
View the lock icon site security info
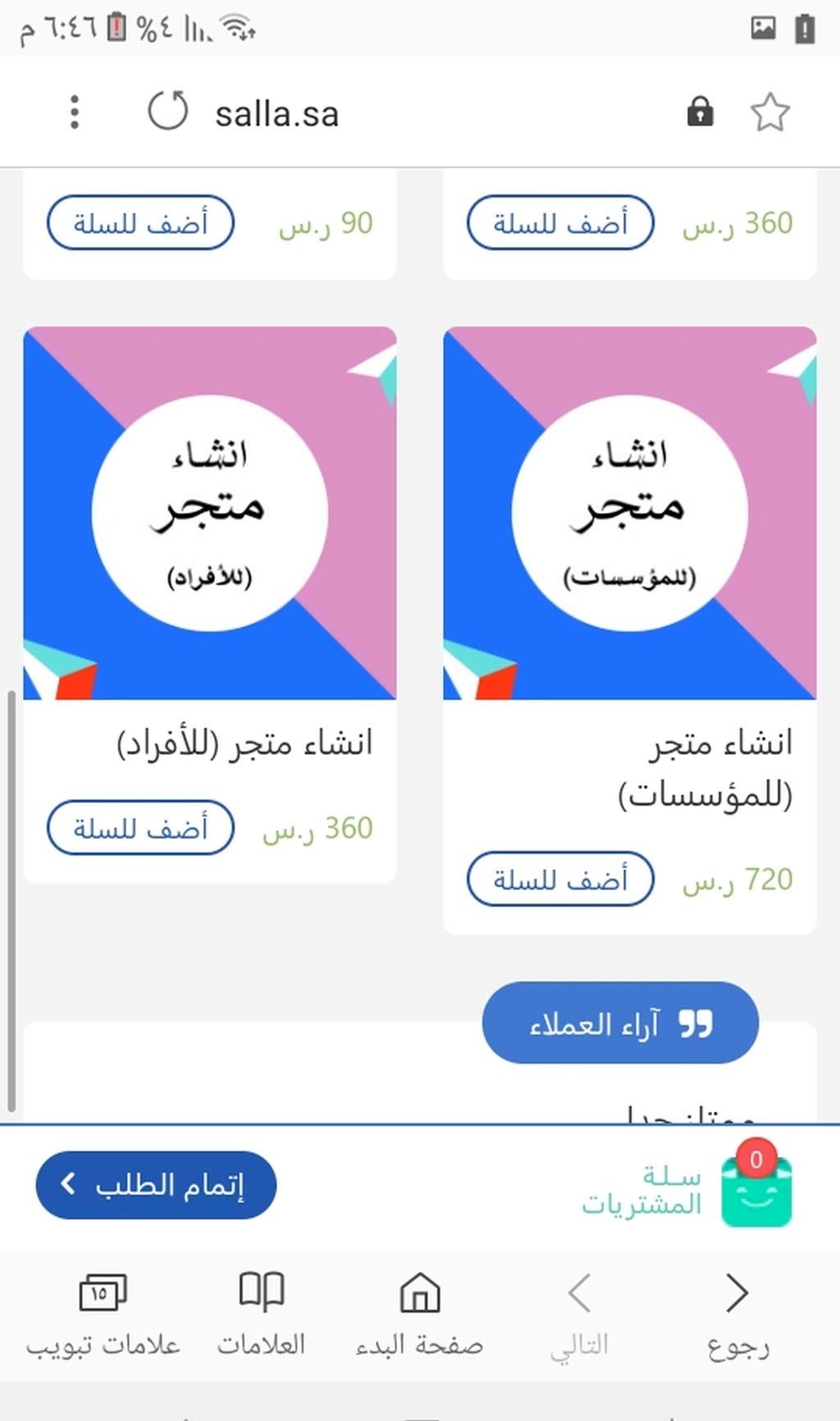[700, 112]
